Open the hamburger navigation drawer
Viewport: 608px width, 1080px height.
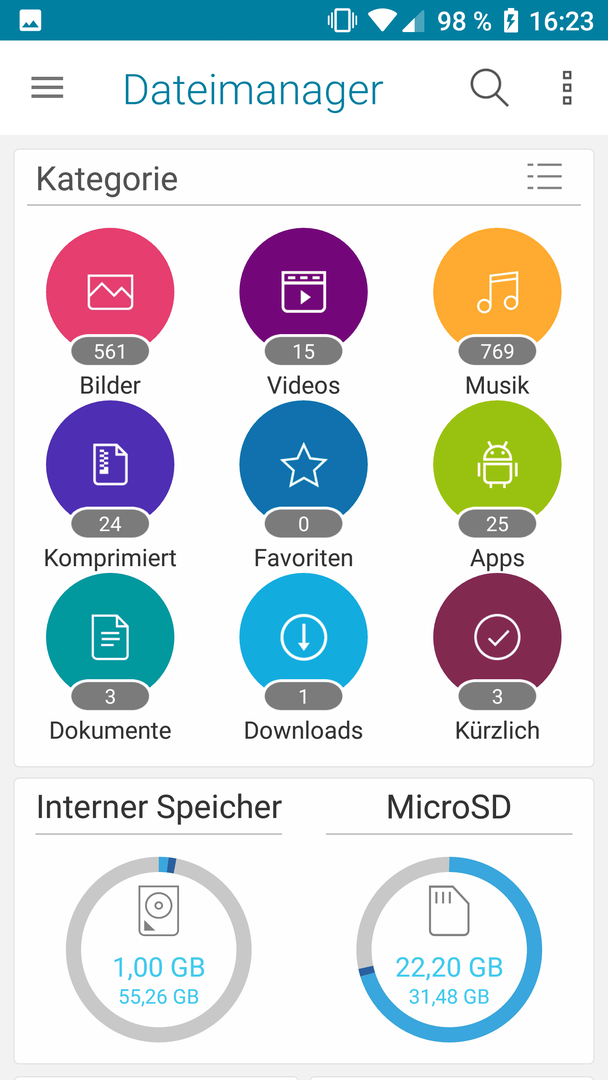(x=48, y=87)
